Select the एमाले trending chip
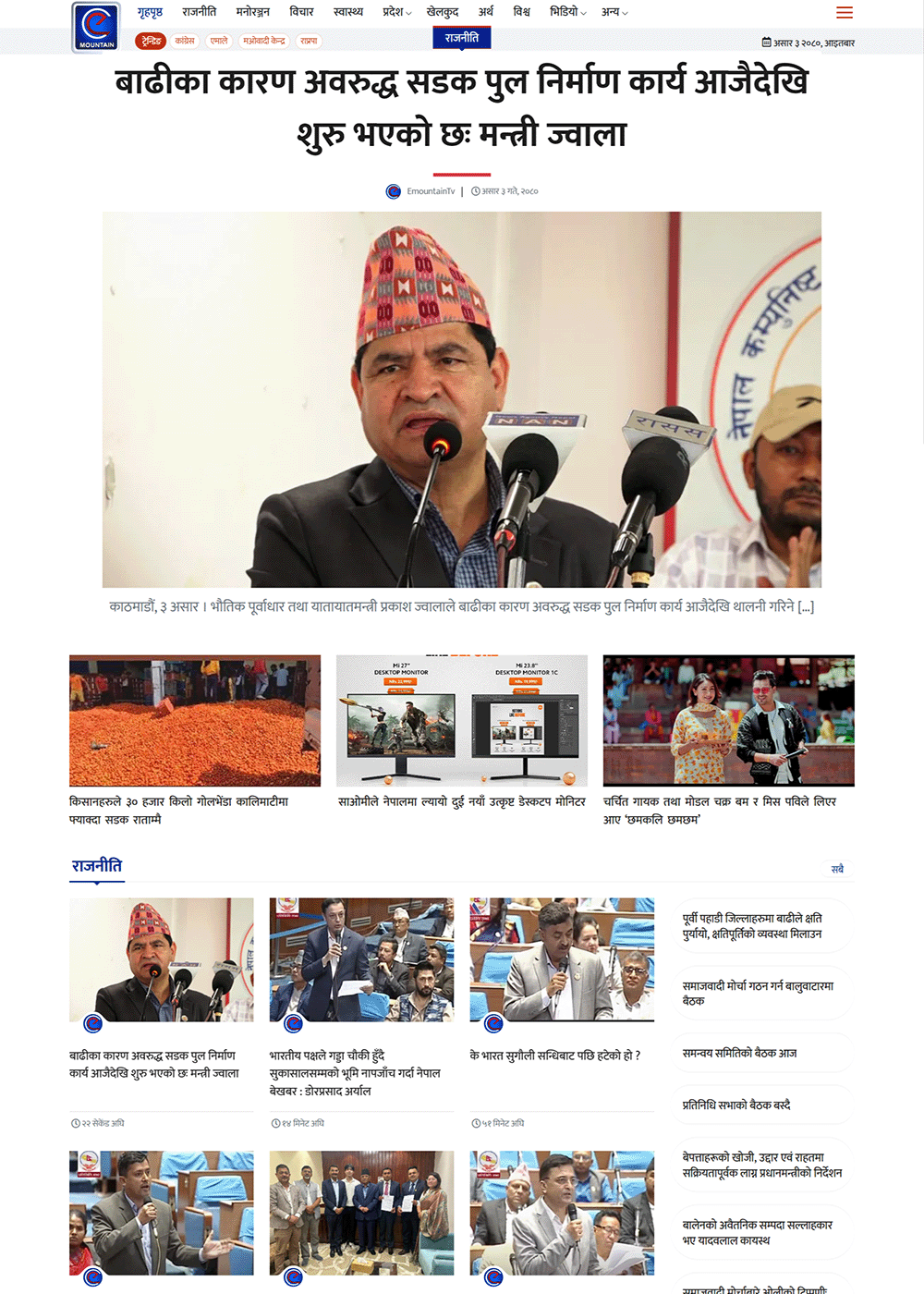Image resolution: width=924 pixels, height=1294 pixels. pos(219,41)
